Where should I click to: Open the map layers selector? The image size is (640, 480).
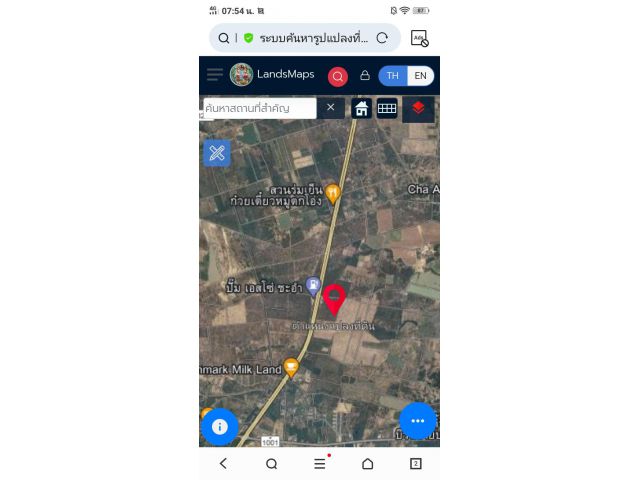click(418, 108)
